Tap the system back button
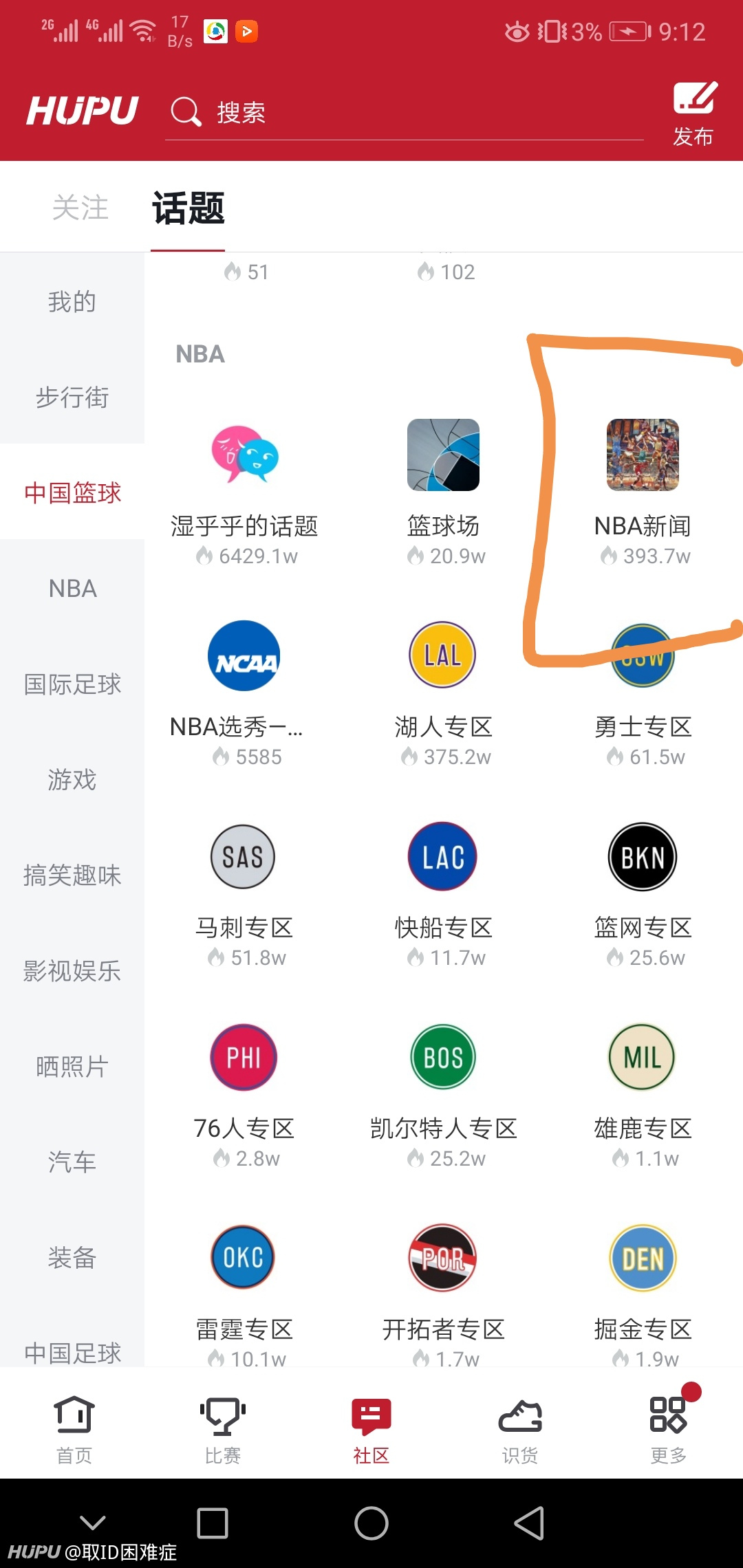Screen dimensions: 743x1568 (529, 1523)
